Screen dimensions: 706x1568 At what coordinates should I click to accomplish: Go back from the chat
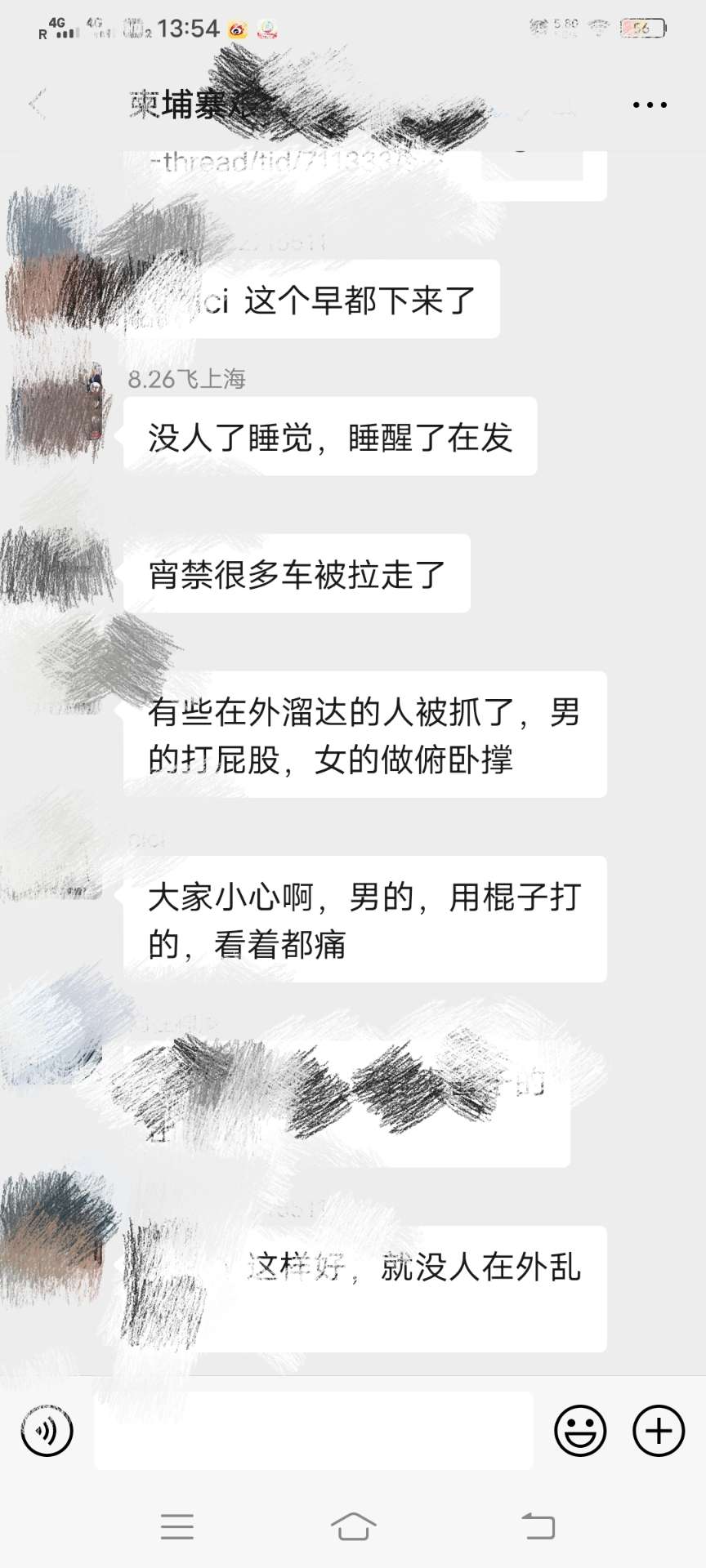(37, 105)
